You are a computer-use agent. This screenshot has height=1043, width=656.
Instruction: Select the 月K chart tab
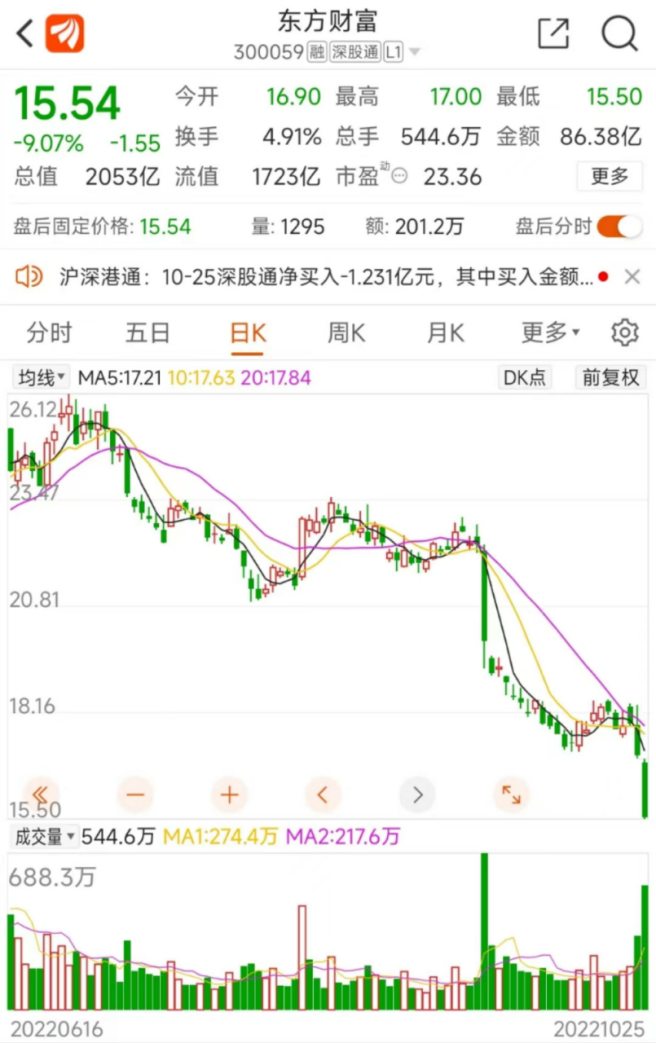[x=445, y=332]
